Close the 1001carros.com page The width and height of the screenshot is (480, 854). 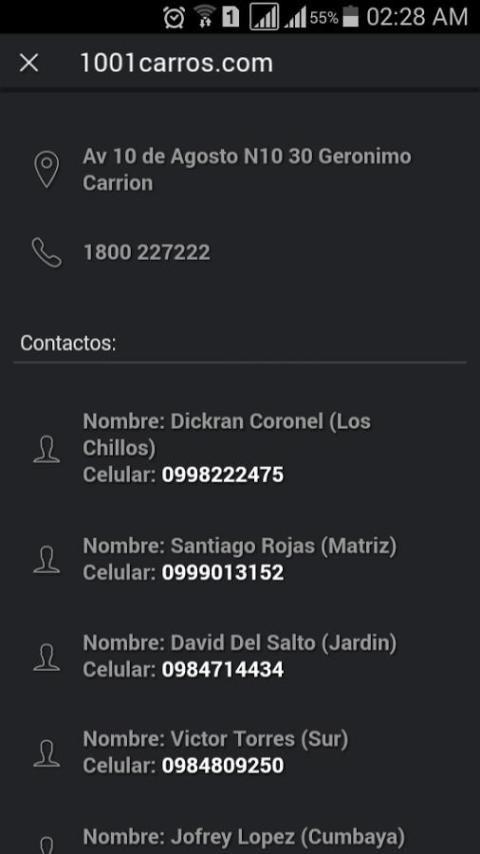[29, 63]
